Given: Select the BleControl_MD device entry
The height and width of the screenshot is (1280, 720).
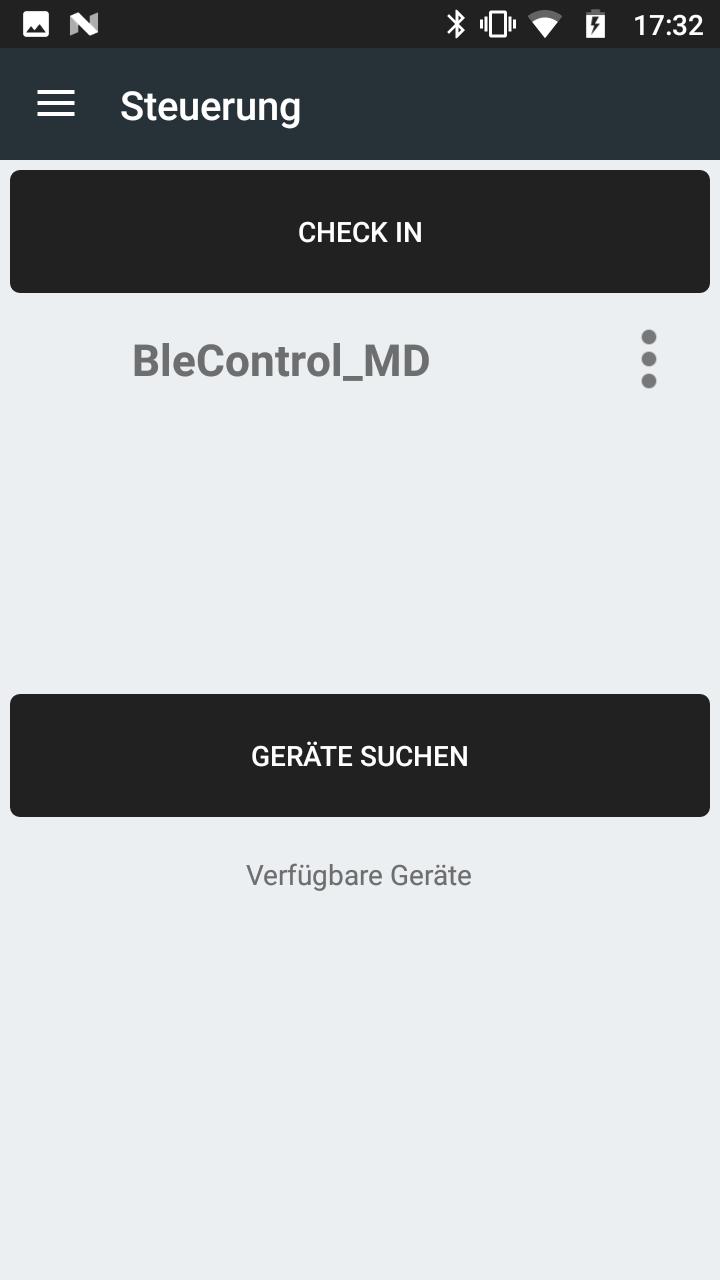Looking at the screenshot, I should (281, 360).
